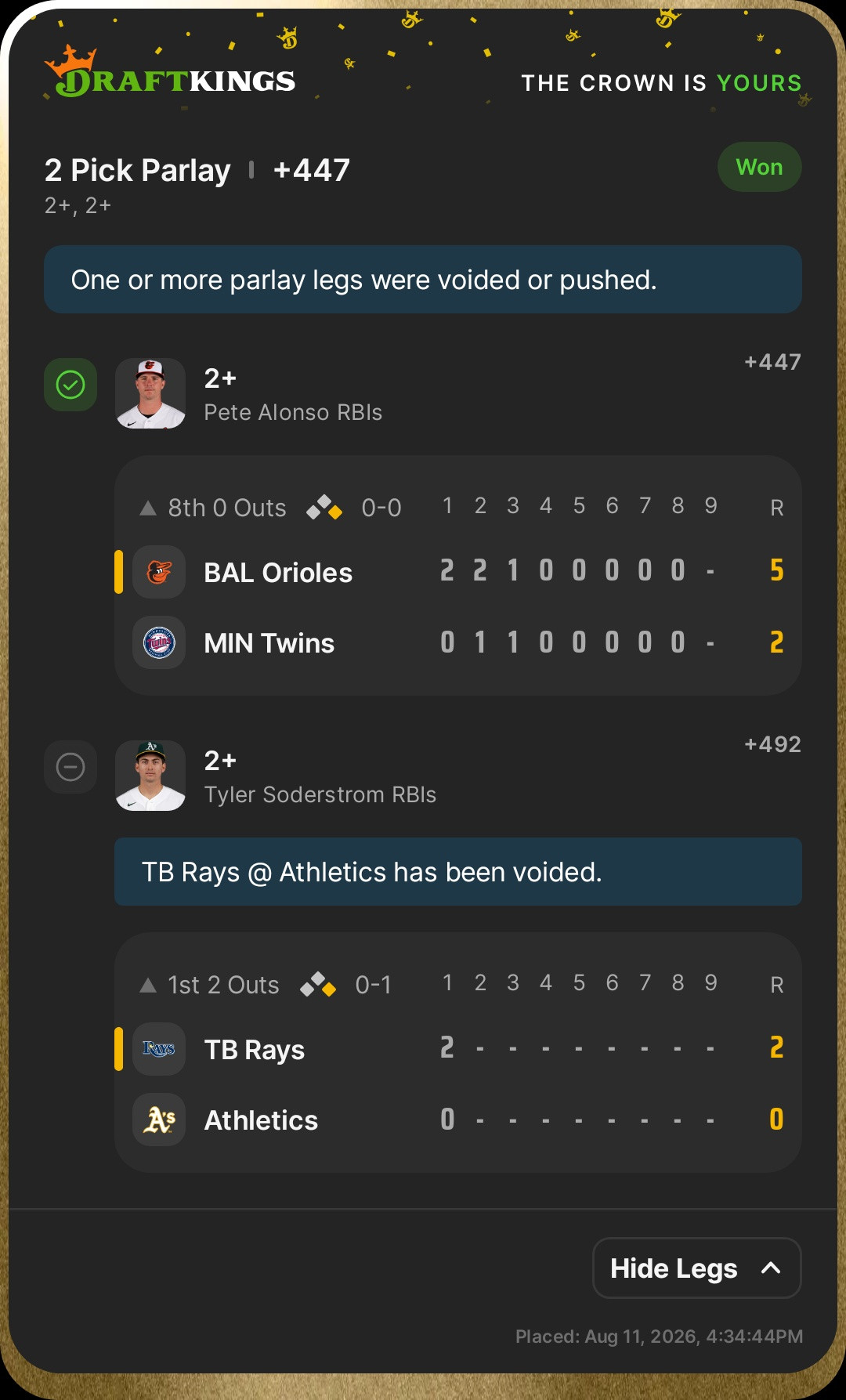This screenshot has width=846, height=1400.
Task: Open the BAL Orioles vs MIN Twins scoreboard
Action: pyautogui.click(x=458, y=575)
